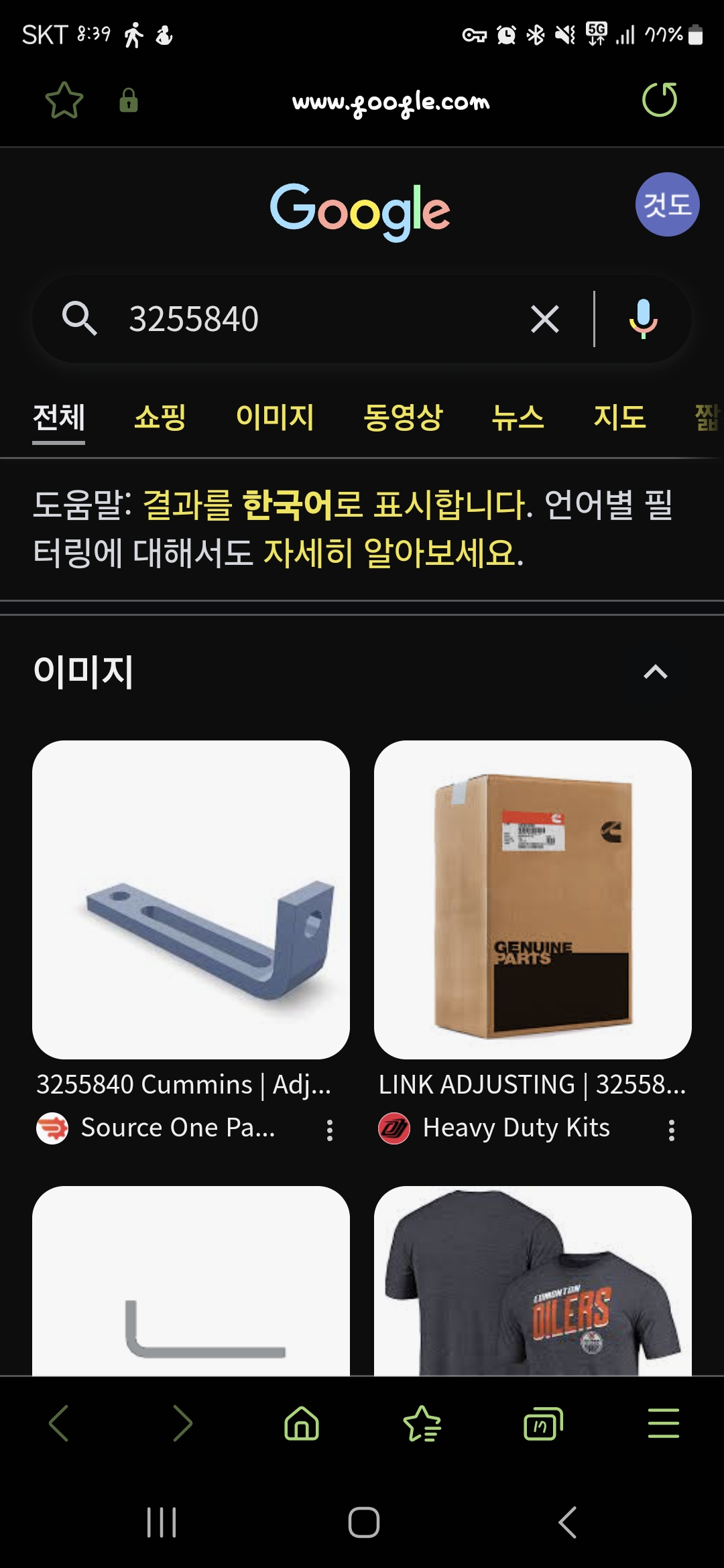Tap the search box containing 3255840
The width and height of the screenshot is (724, 1568).
click(x=315, y=318)
